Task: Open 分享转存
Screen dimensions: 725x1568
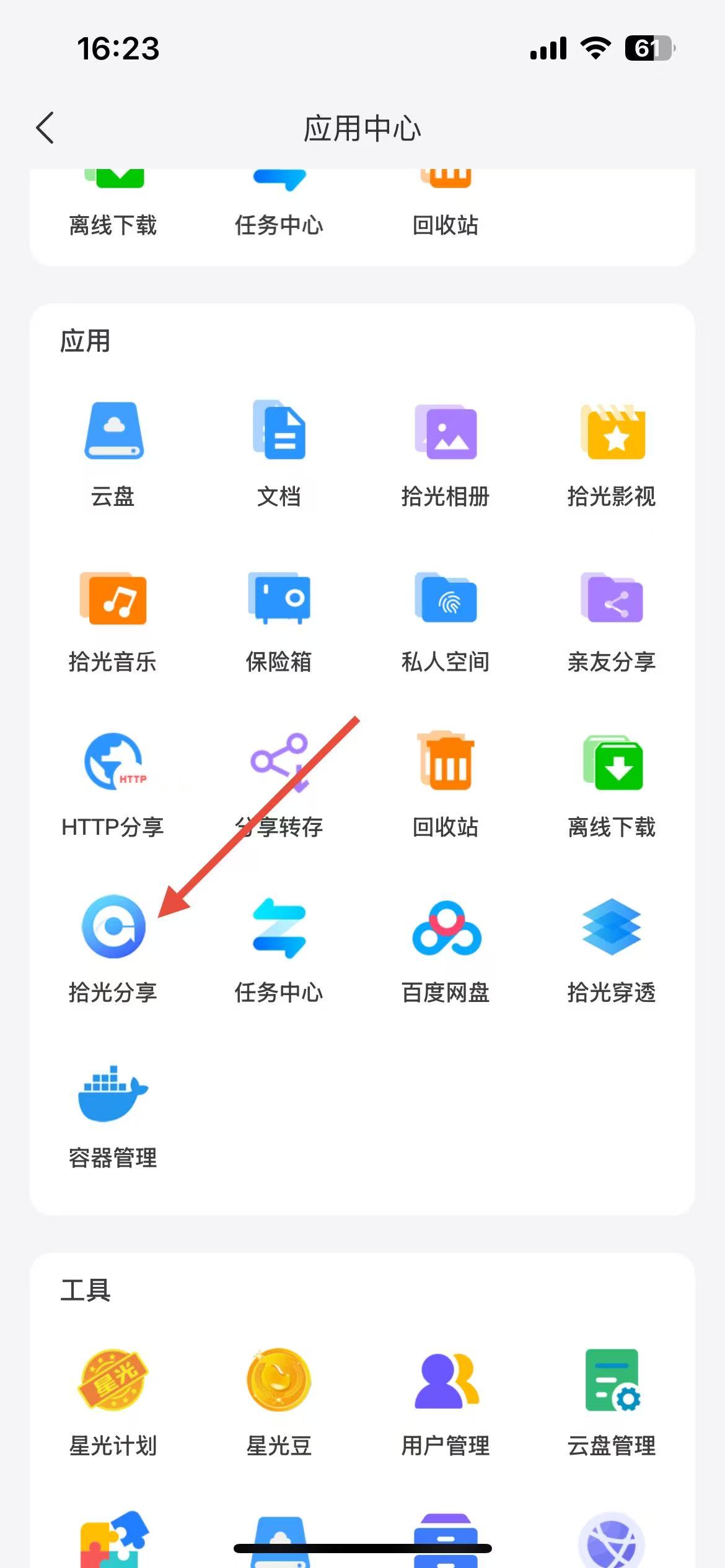Action: coord(279,763)
